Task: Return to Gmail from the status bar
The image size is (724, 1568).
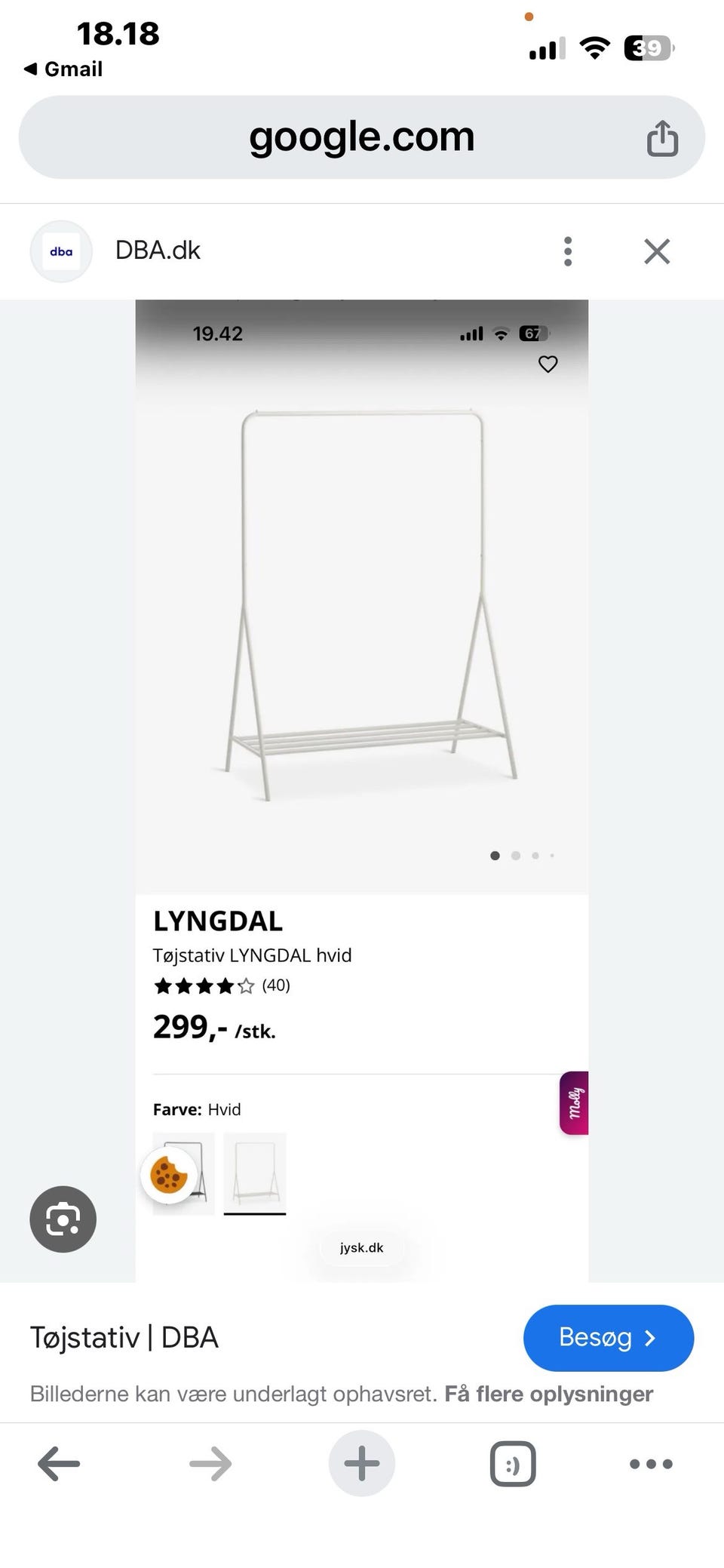Action: click(63, 69)
